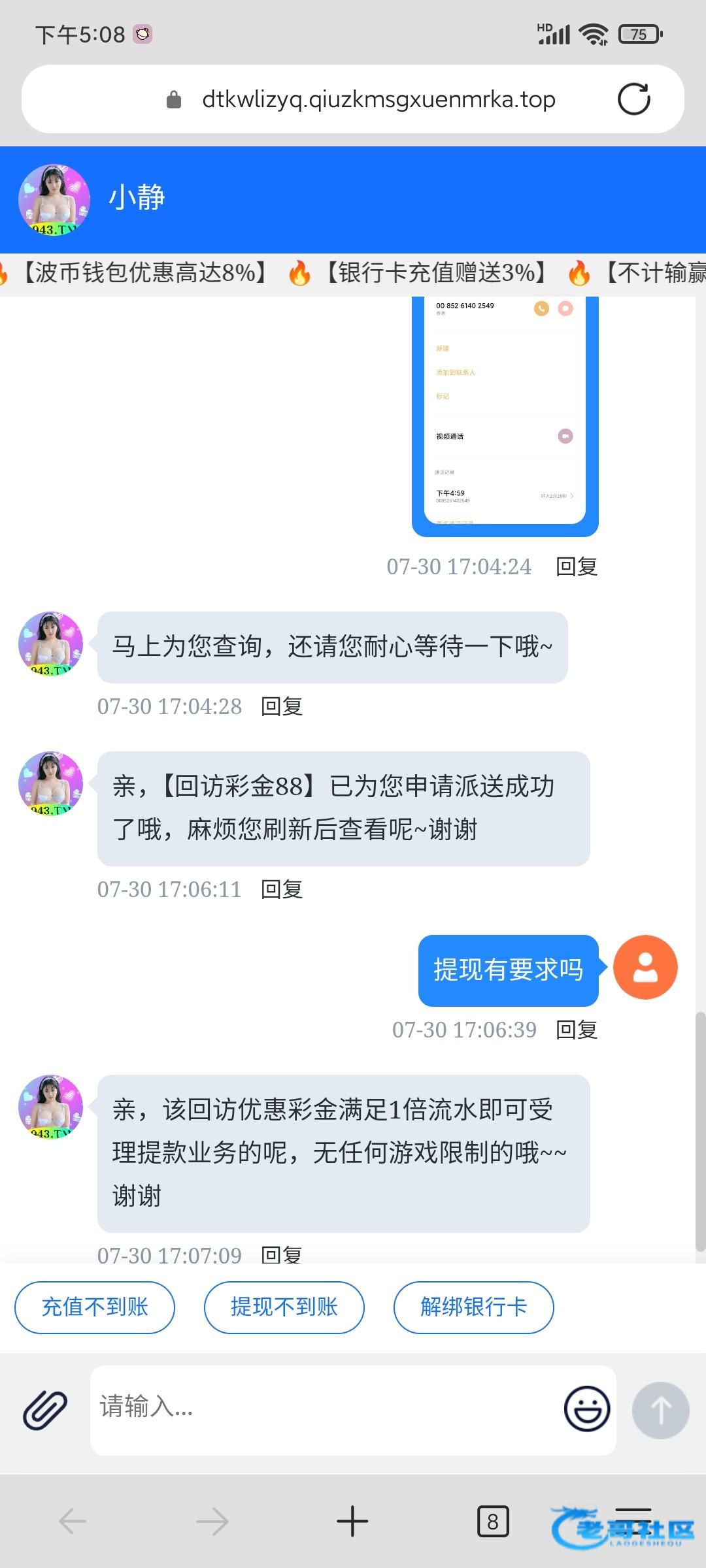
Task: Focus the 请输入 message input field
Action: (x=327, y=1410)
